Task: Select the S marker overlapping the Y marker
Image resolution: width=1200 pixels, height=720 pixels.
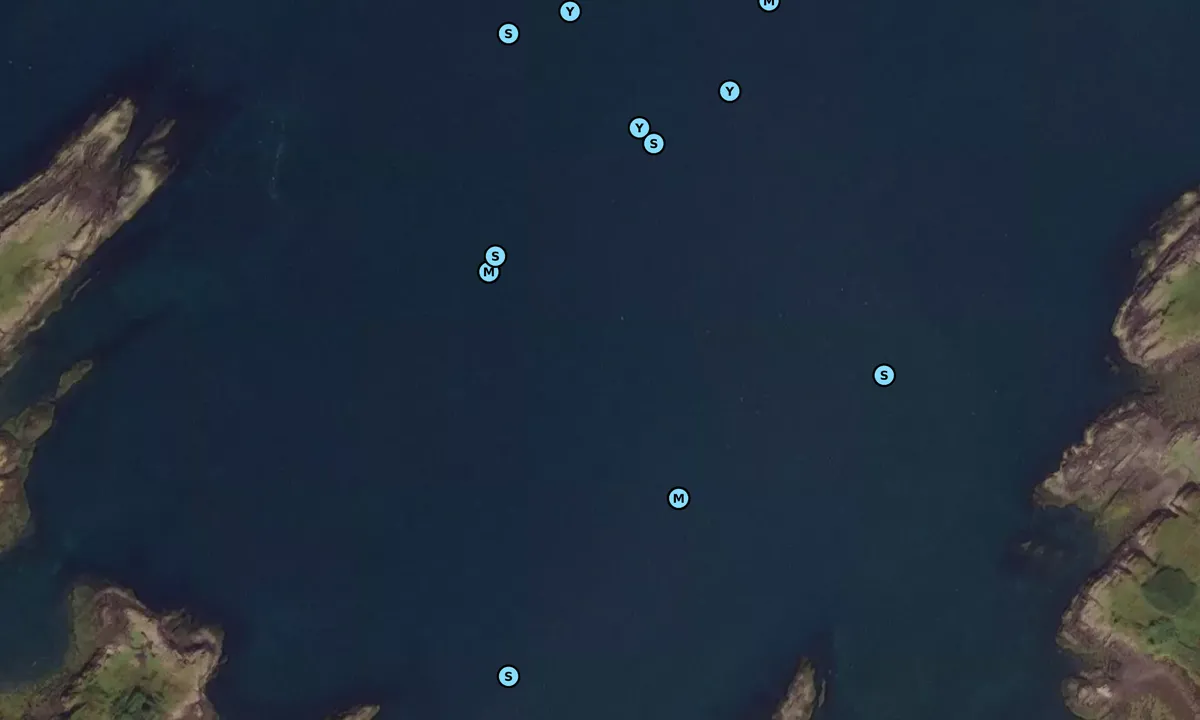Action: click(x=654, y=144)
